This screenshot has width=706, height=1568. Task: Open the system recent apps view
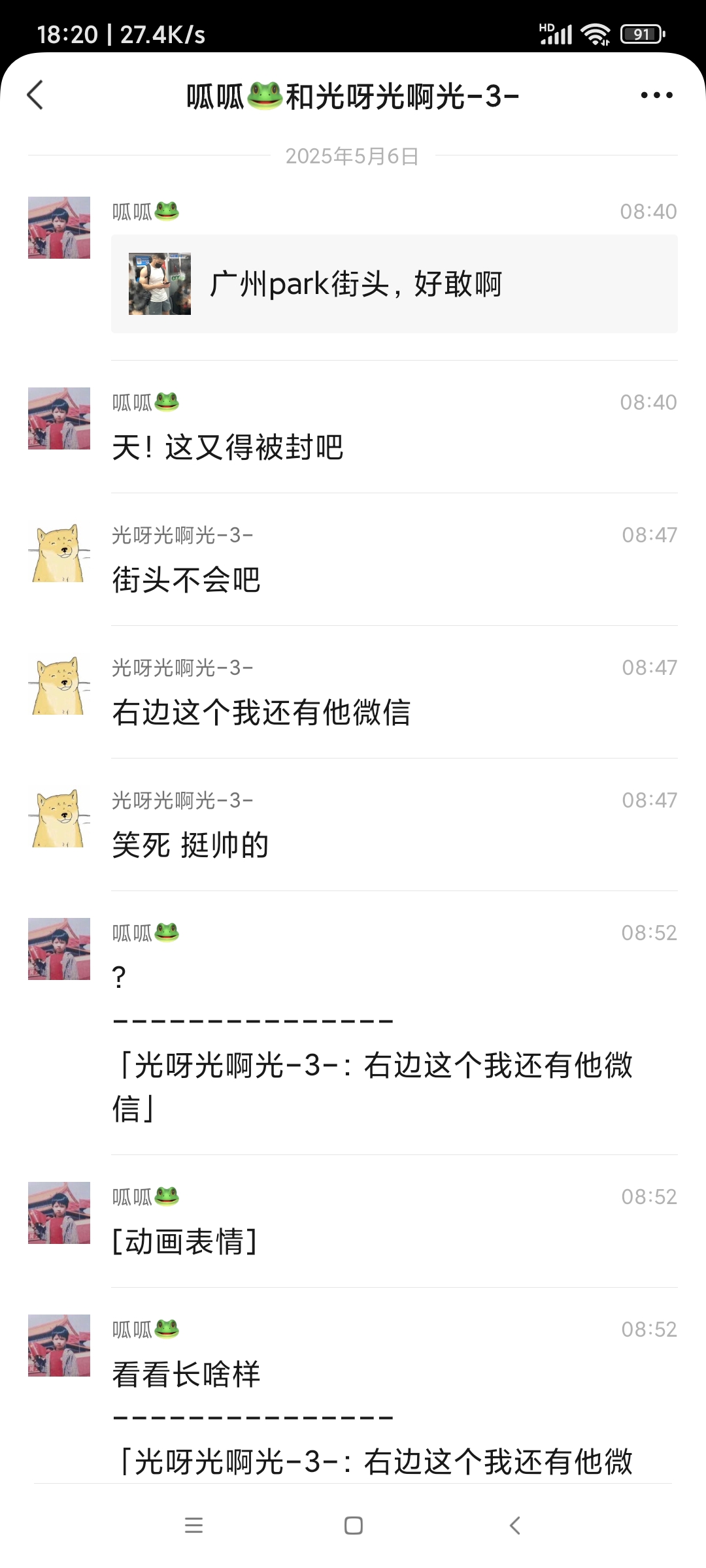193,1526
